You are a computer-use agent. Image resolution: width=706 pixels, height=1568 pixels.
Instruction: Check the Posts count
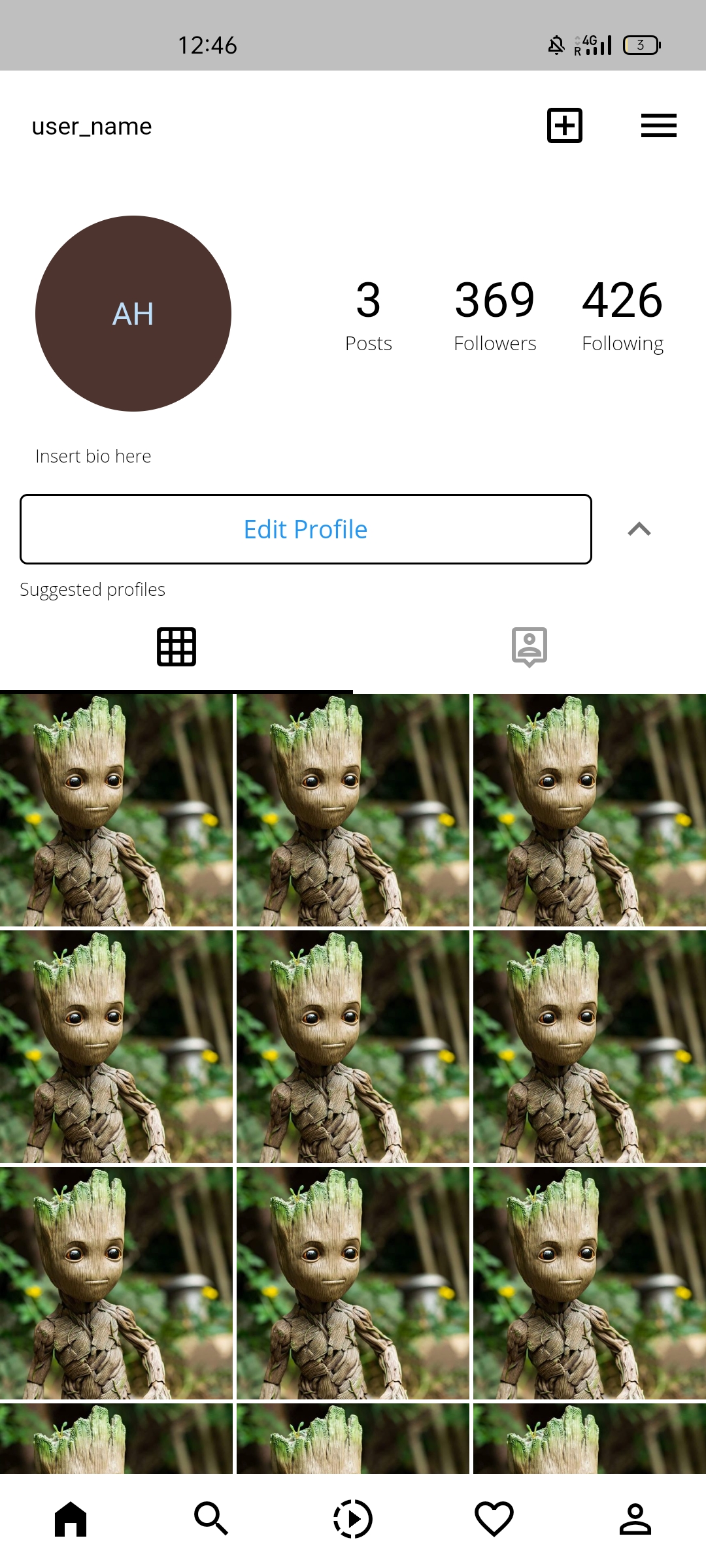(x=368, y=314)
